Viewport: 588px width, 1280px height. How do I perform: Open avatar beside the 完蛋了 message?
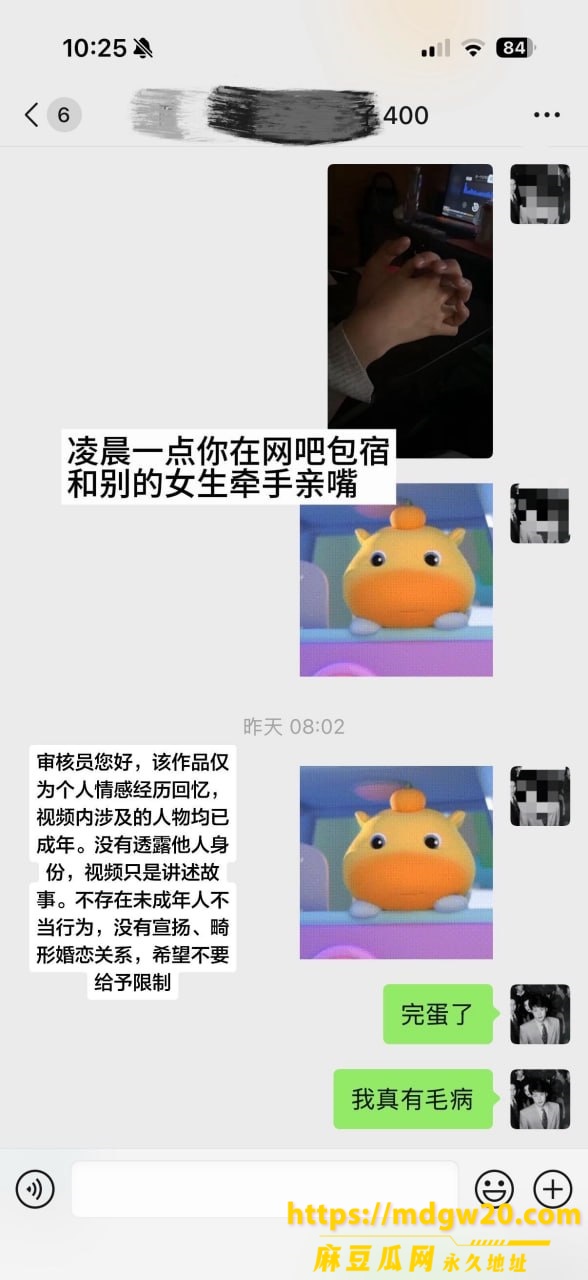(540, 1014)
